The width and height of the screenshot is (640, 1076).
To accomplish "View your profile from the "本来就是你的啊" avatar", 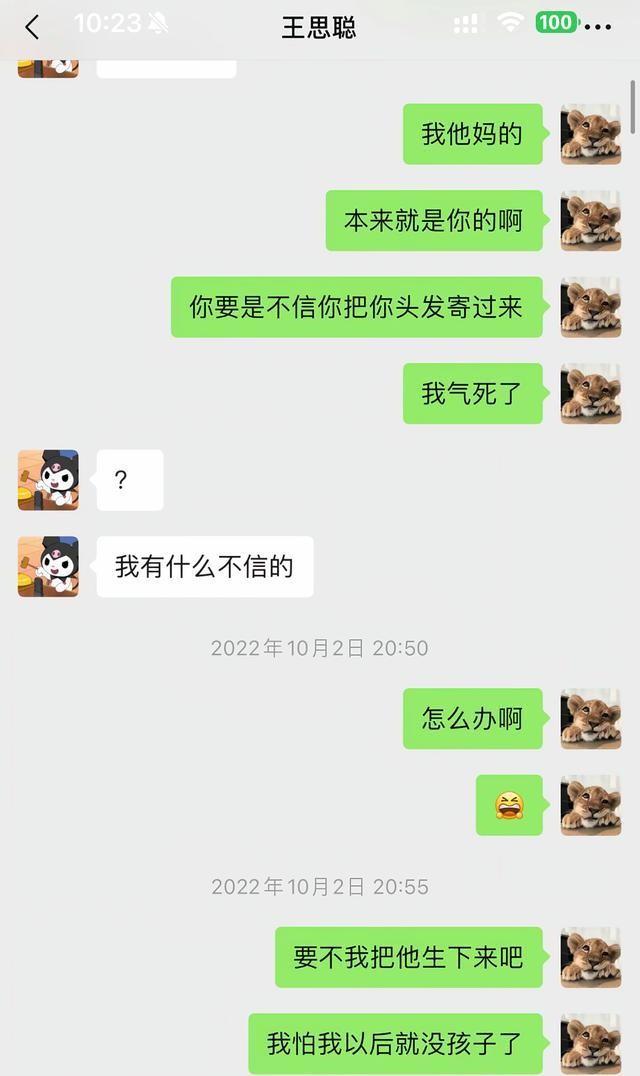I will point(590,220).
